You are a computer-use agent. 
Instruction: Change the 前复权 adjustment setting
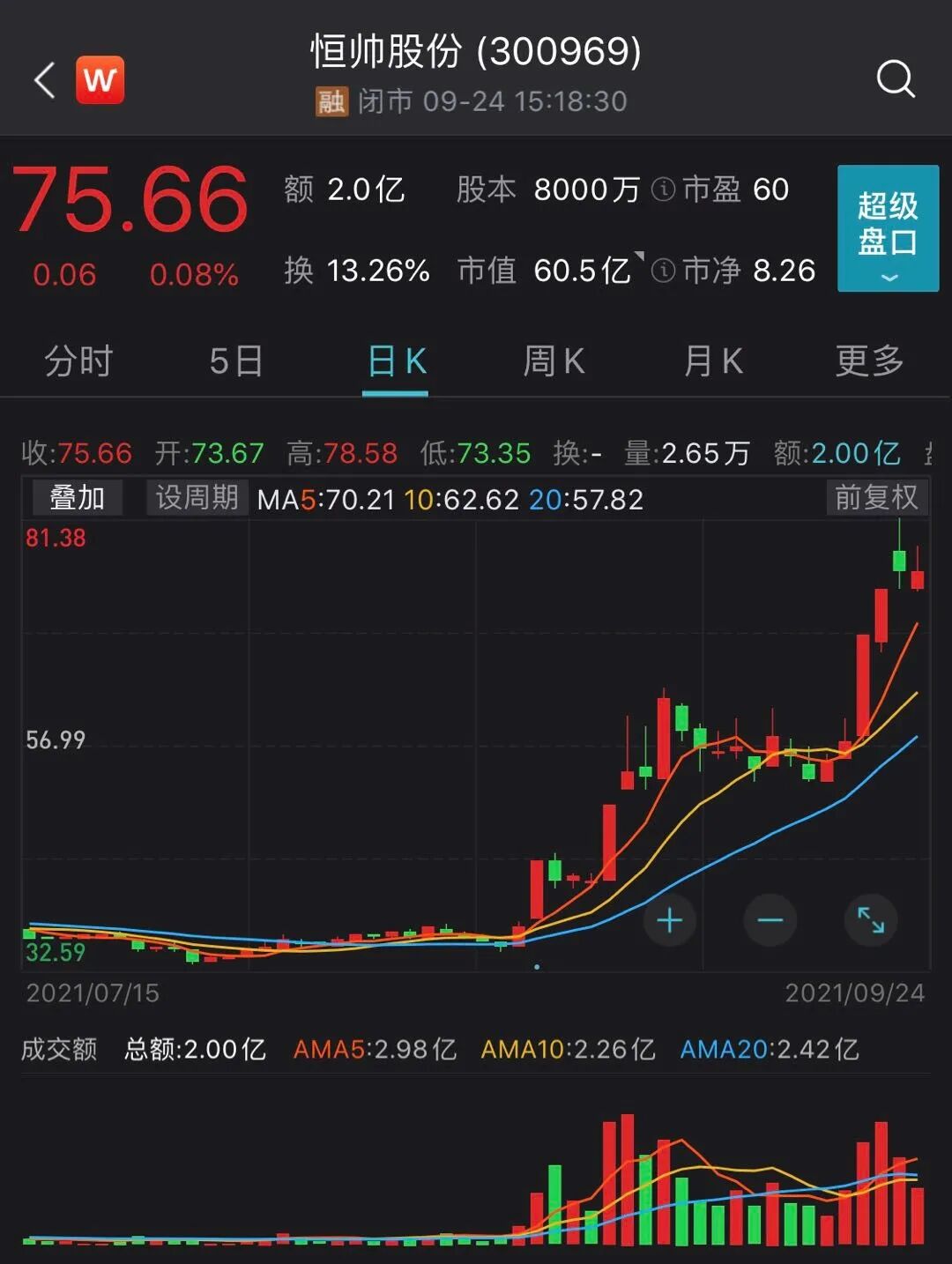(876, 498)
